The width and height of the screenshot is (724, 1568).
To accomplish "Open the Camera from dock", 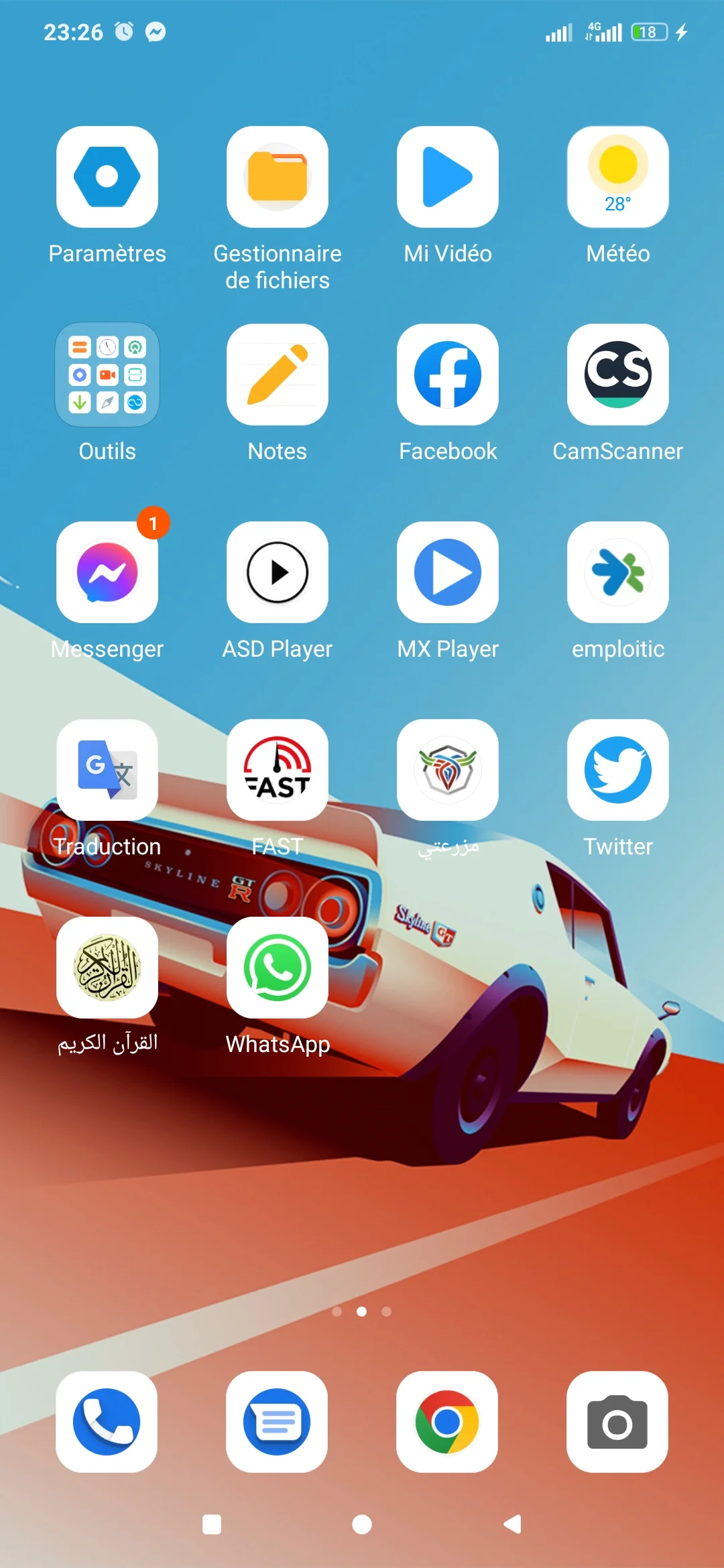I will [617, 1421].
